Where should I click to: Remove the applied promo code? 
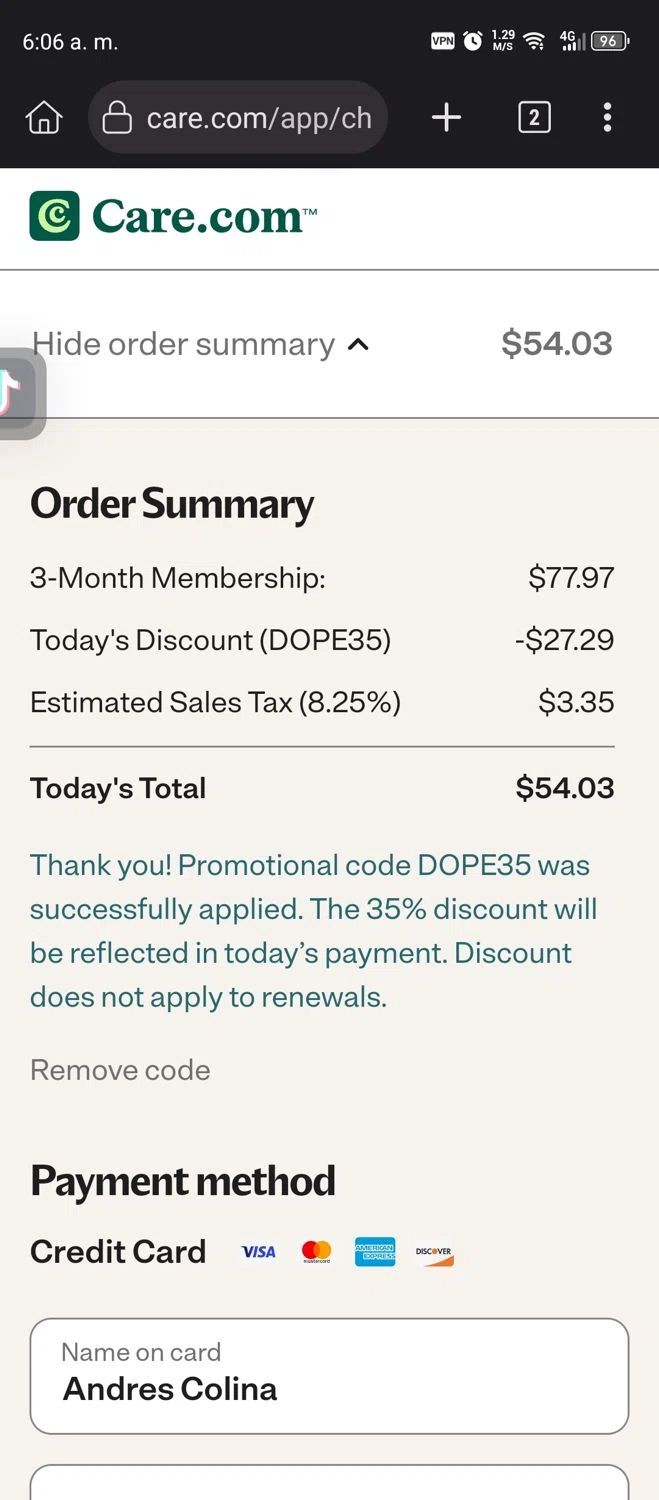pyautogui.click(x=120, y=1070)
